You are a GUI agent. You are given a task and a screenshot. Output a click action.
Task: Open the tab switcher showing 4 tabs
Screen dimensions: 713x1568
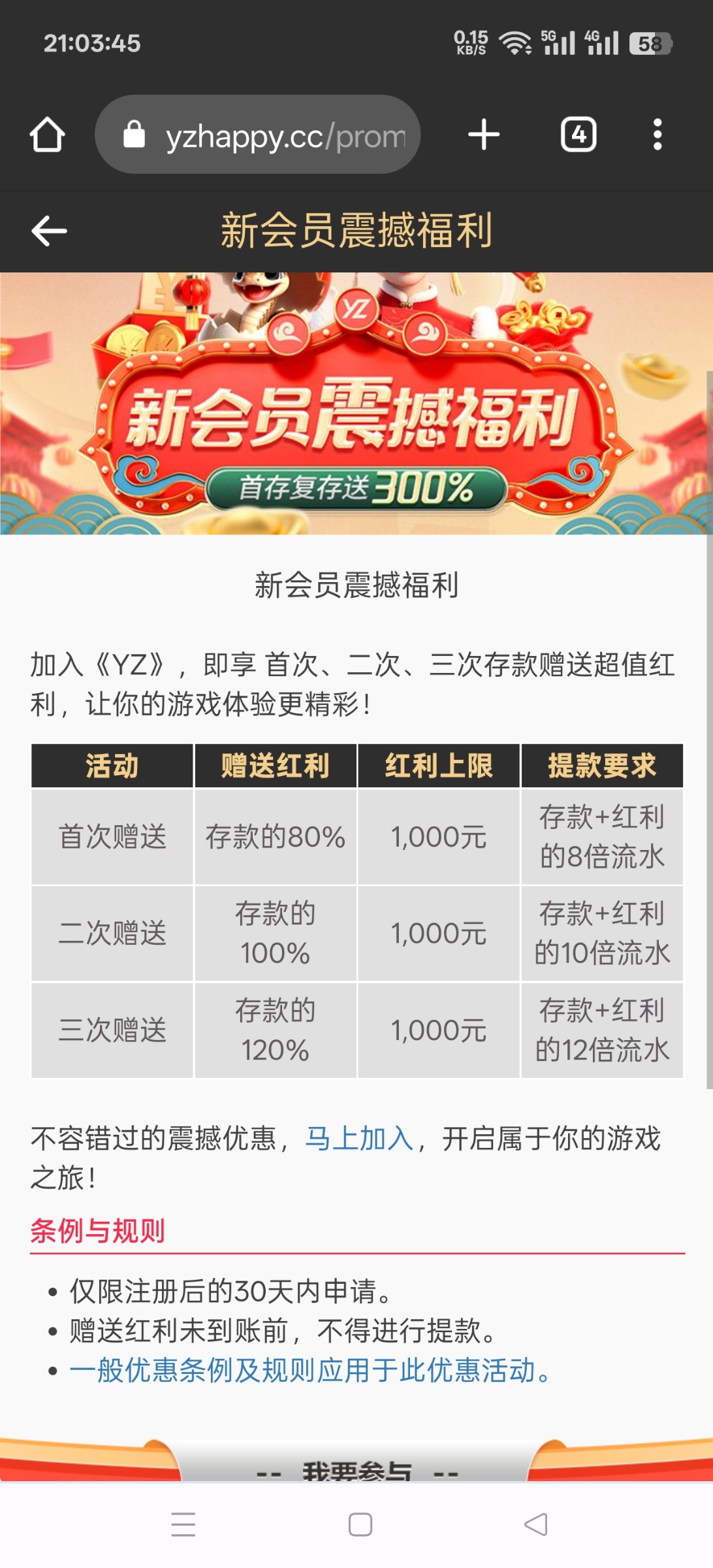coord(578,135)
